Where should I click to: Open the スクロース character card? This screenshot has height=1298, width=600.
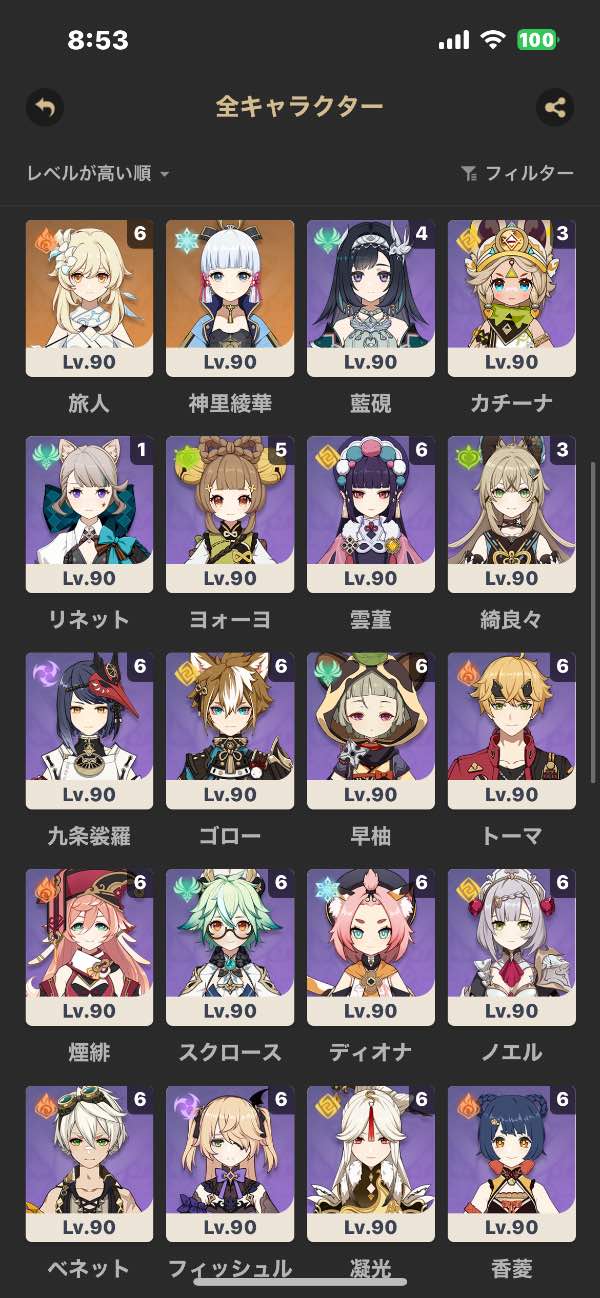230,946
